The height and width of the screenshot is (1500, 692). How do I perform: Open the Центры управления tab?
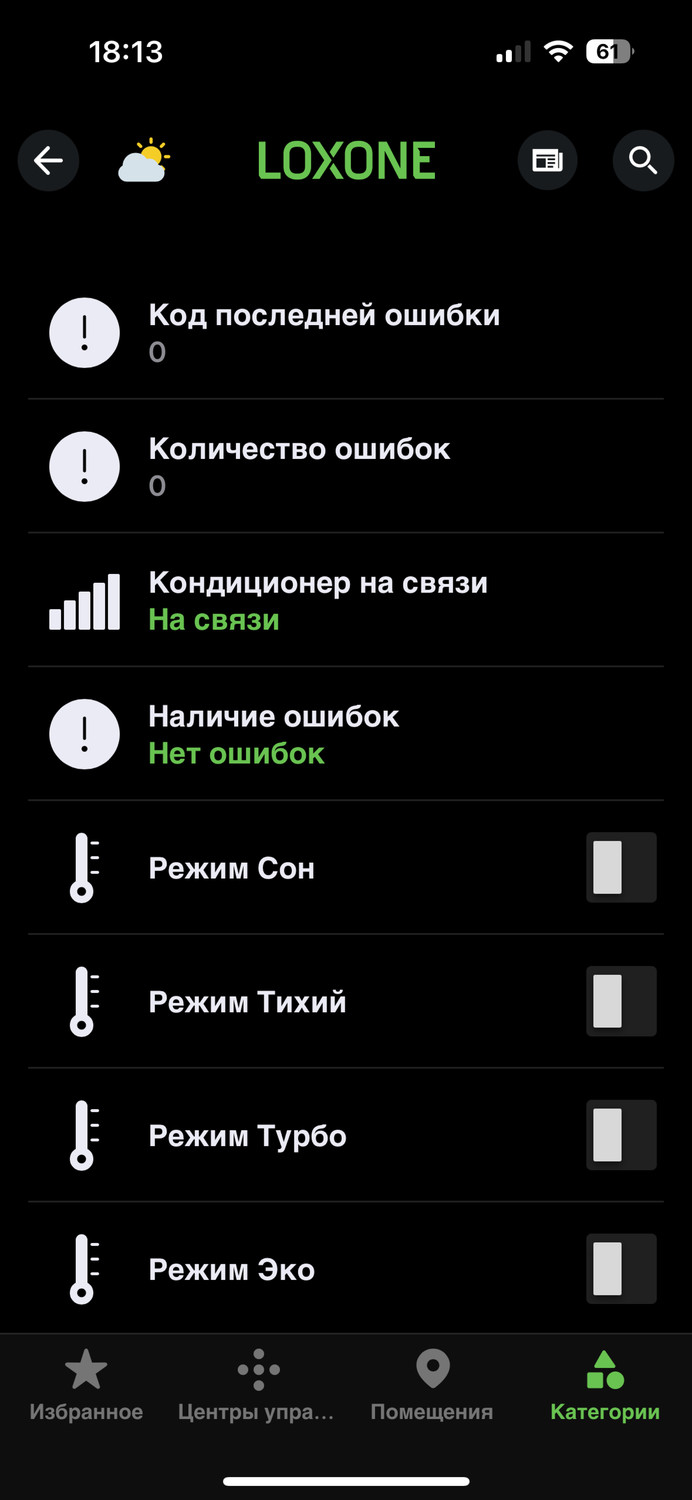tap(257, 1386)
